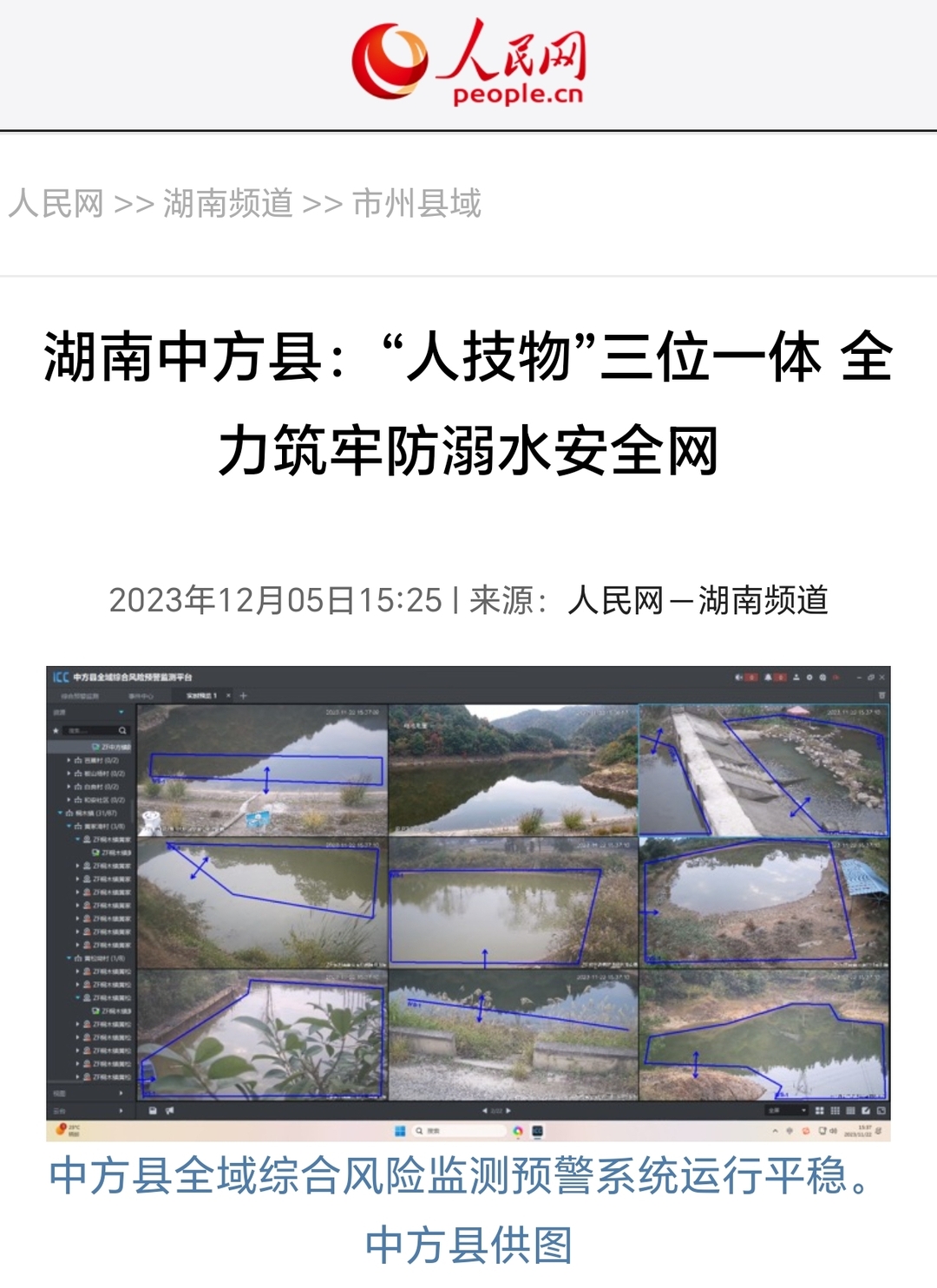
Task: View the monitoring system article image
Action: (x=468, y=902)
